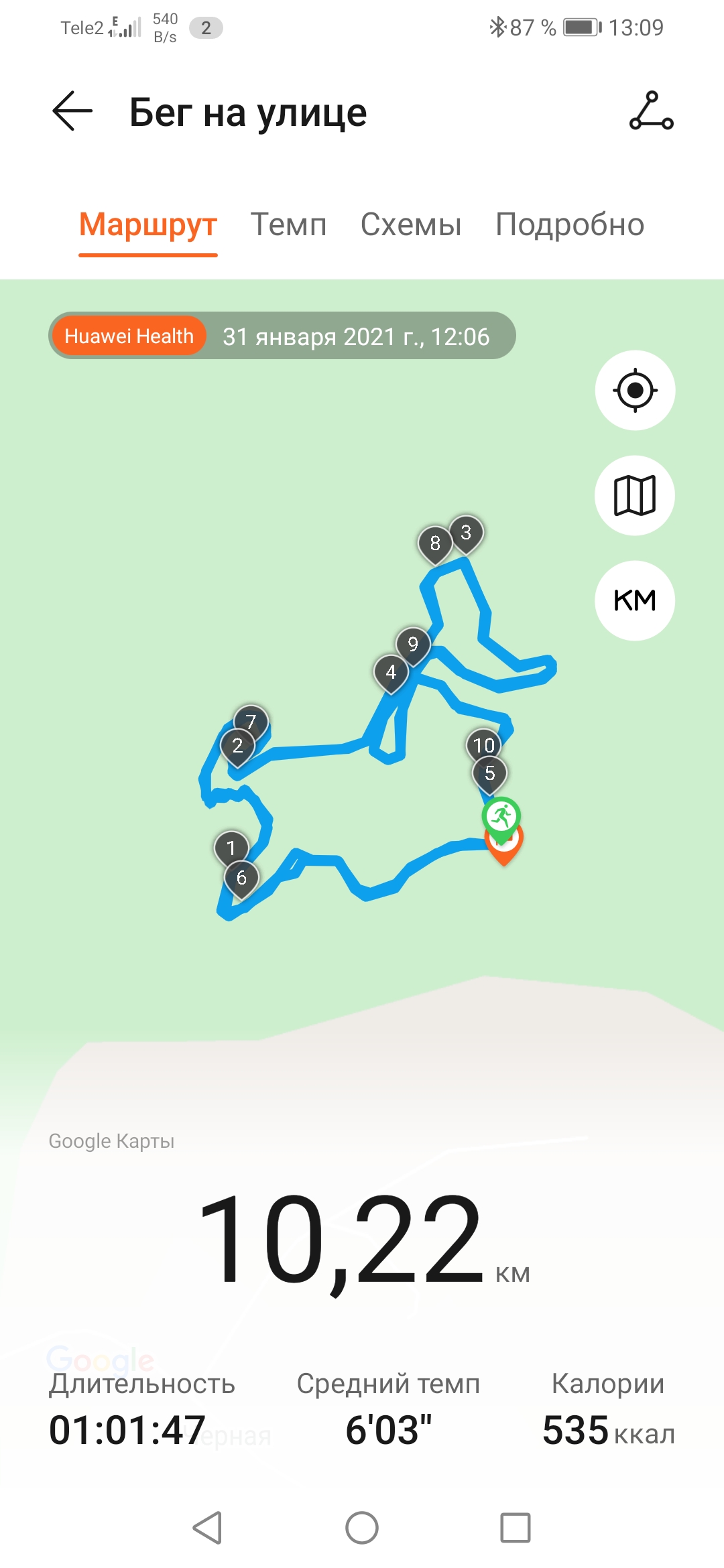Change the map type with map icon
The width and height of the screenshot is (724, 1568).
635,495
